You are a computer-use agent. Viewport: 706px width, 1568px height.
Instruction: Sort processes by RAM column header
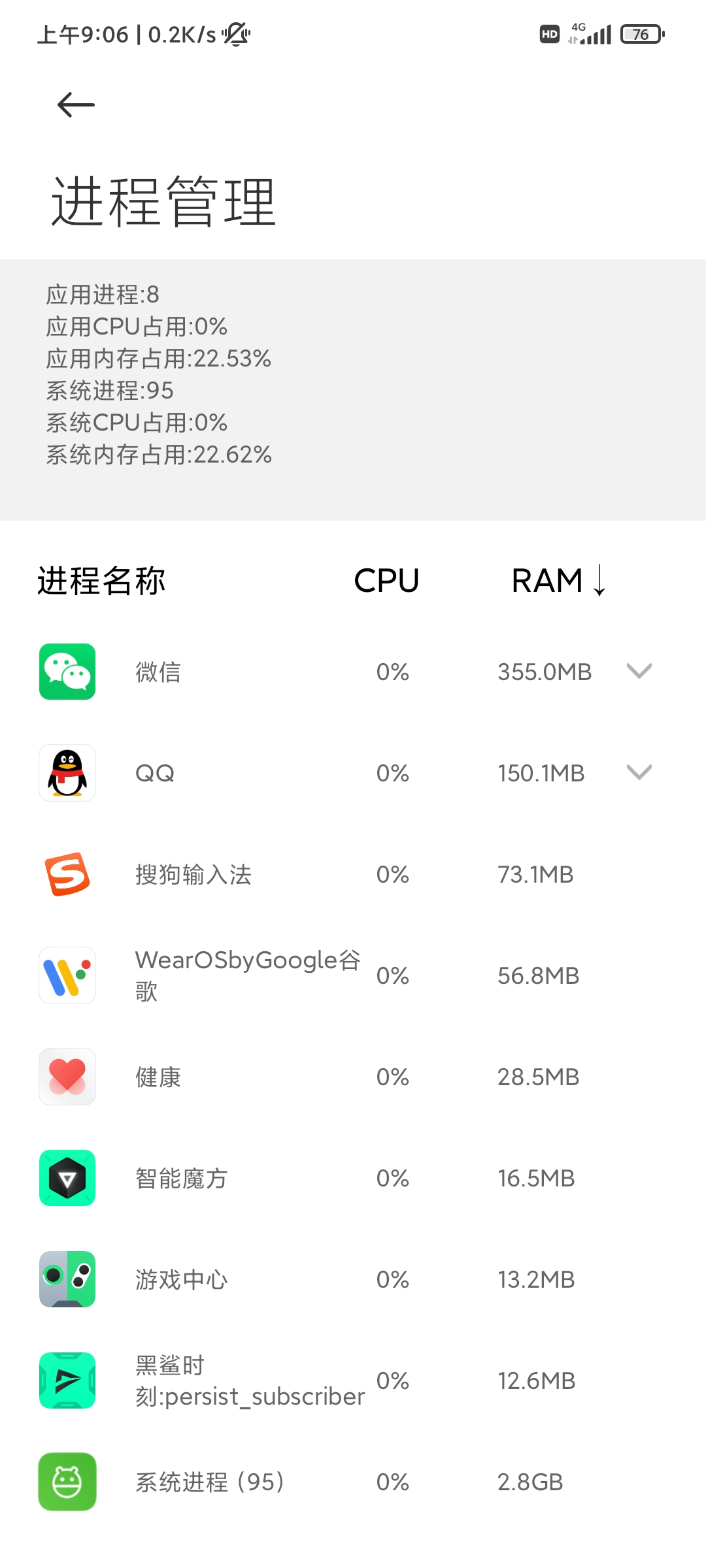pos(559,580)
